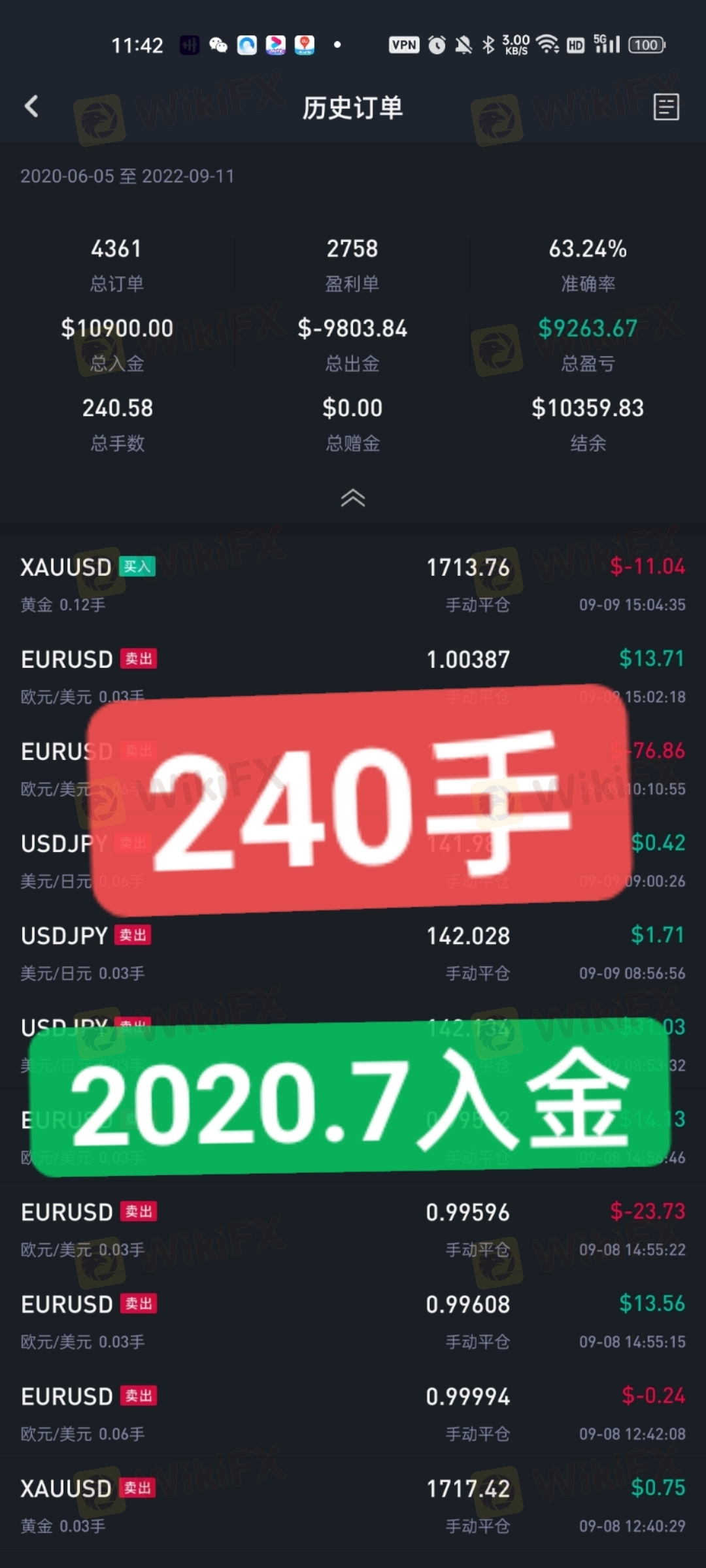Open the XAUUSD 买入 order at 1713.76
This screenshot has height=1568, width=706.
tap(353, 585)
